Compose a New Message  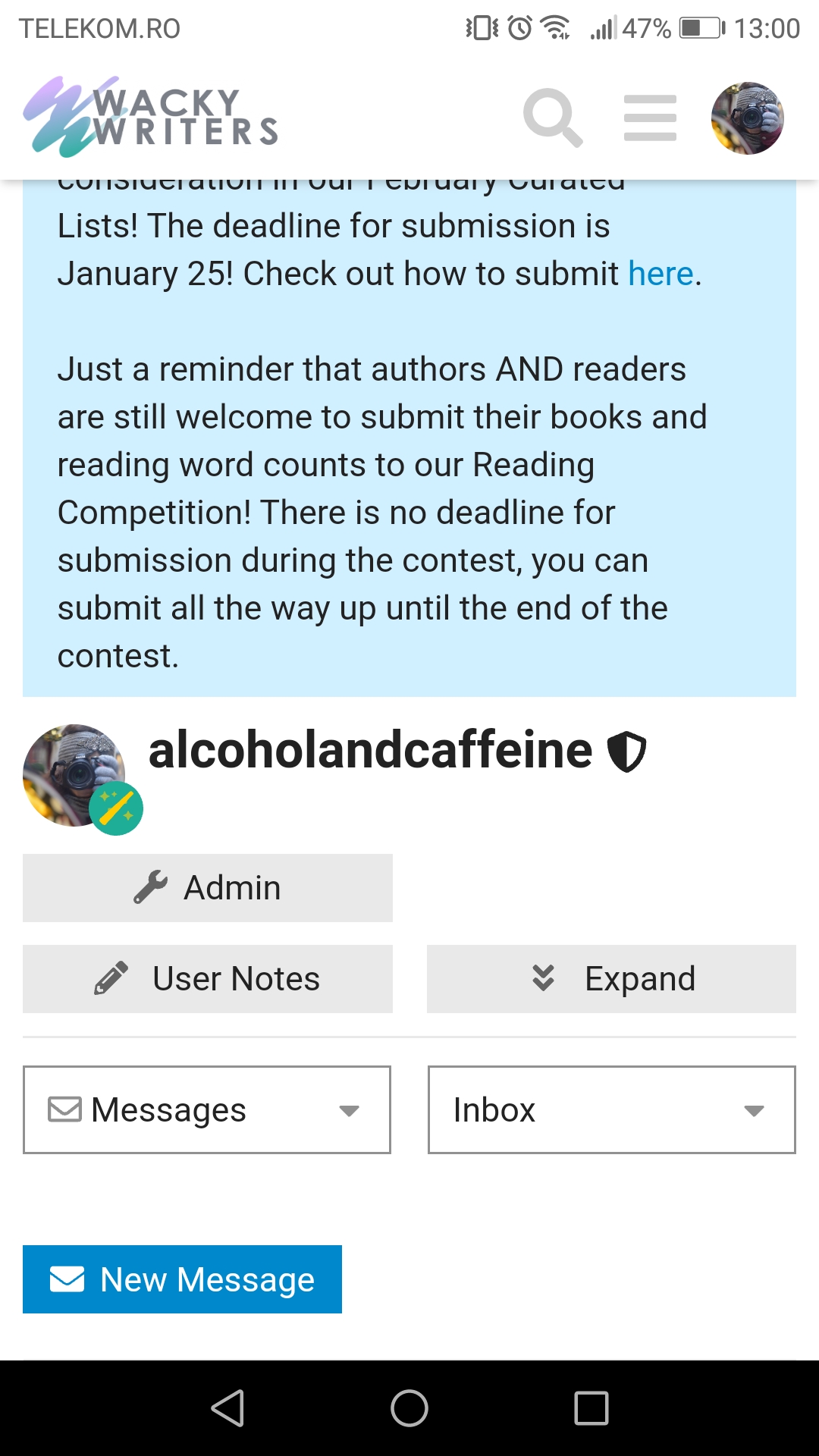(x=182, y=1279)
